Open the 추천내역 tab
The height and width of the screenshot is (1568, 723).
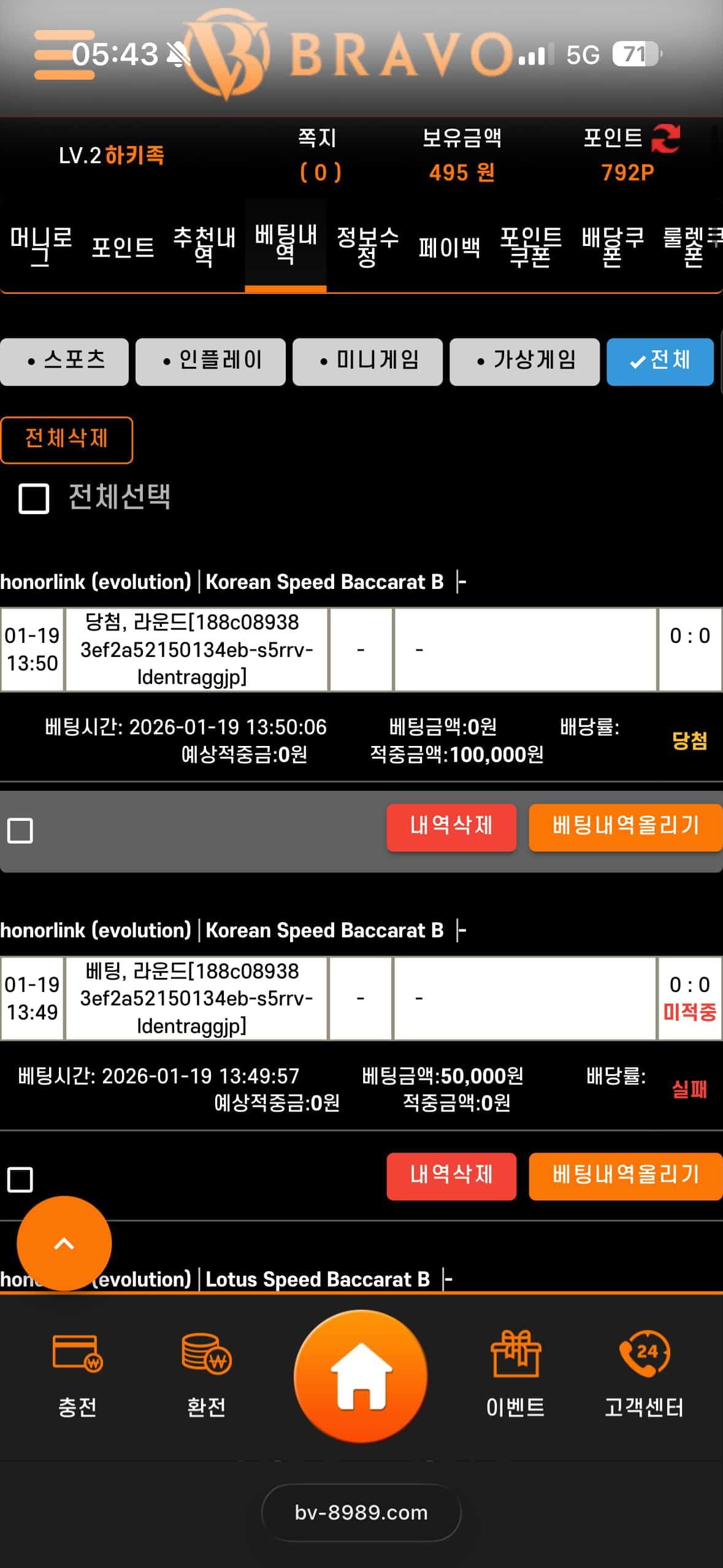(204, 246)
